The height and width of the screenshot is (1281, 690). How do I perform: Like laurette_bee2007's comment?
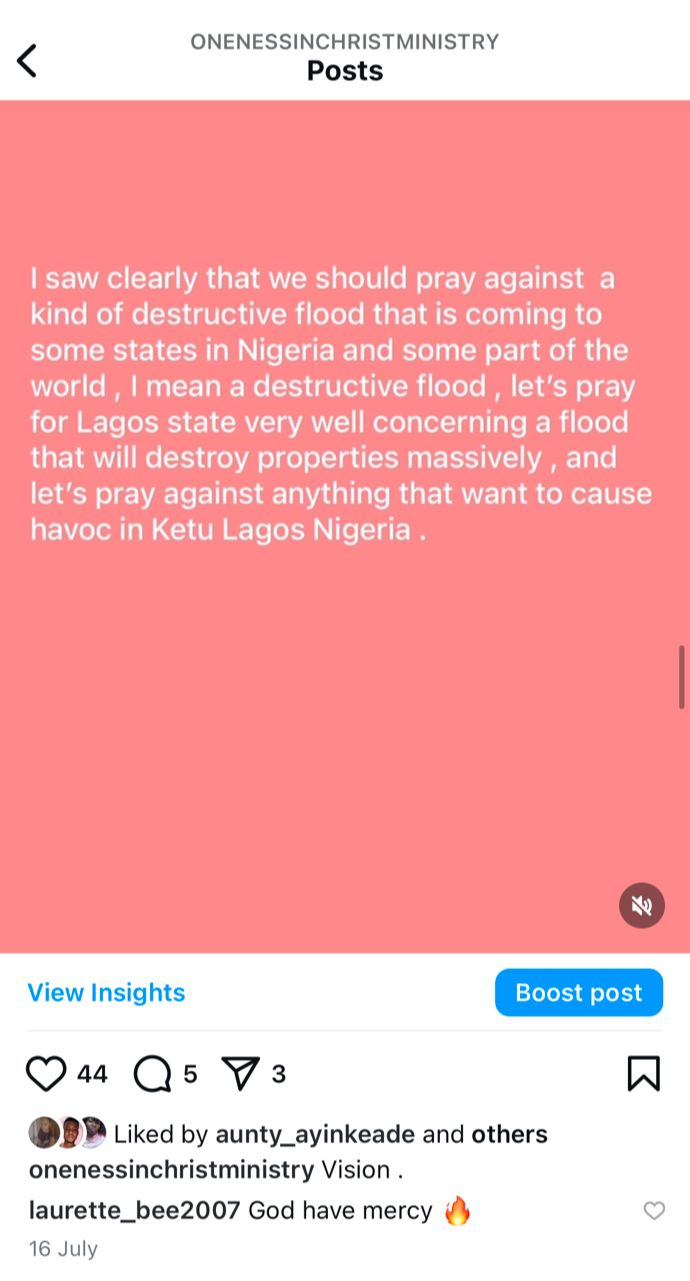click(654, 1211)
